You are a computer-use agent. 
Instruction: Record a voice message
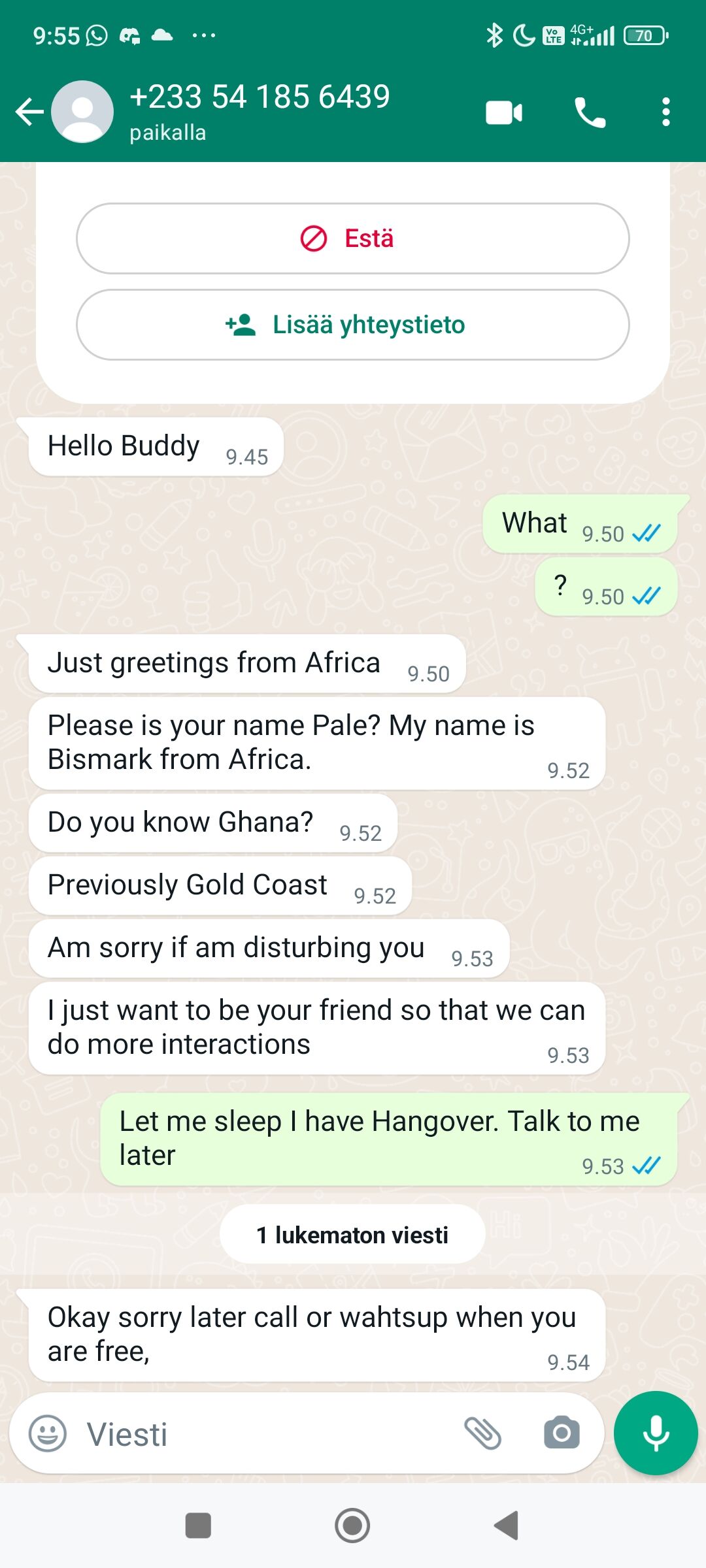tap(656, 1433)
